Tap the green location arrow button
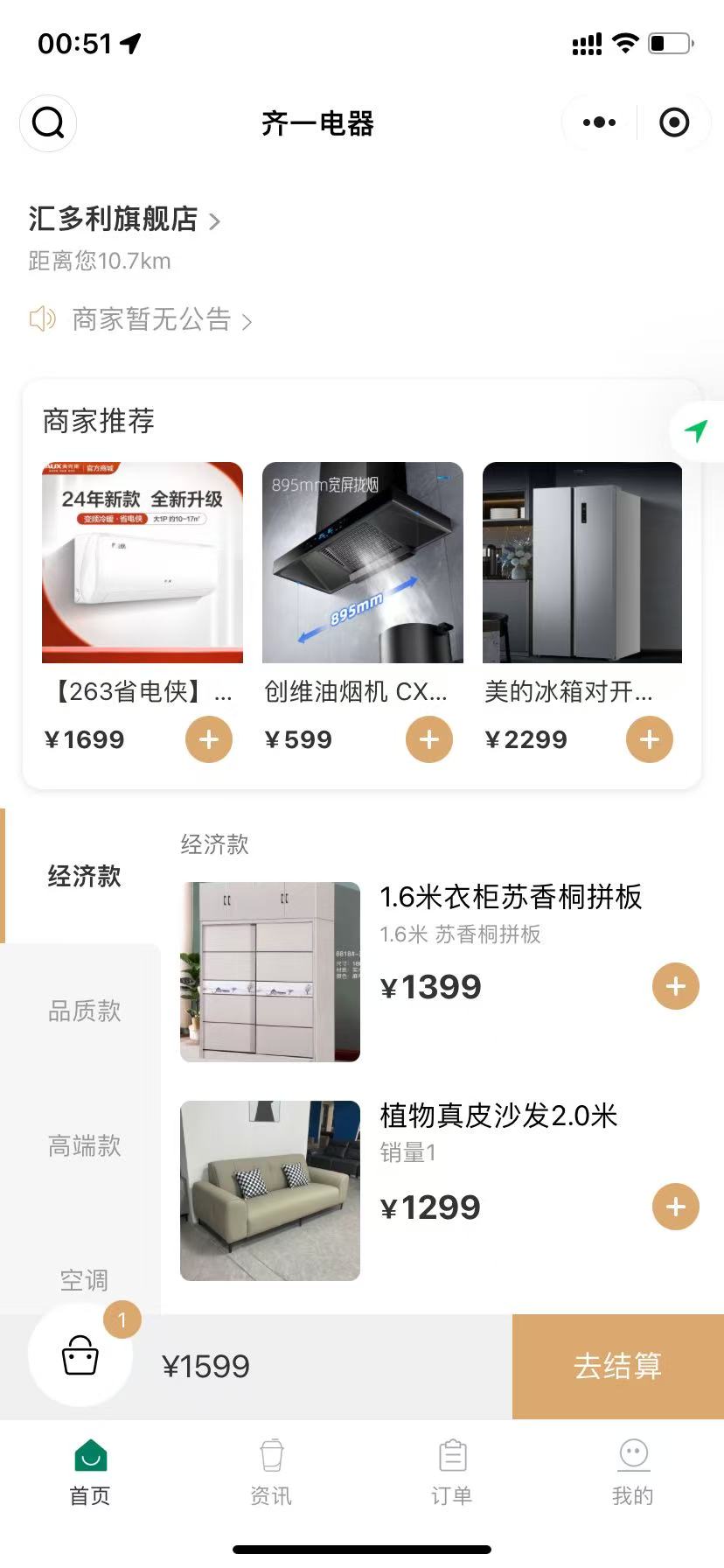 [696, 430]
